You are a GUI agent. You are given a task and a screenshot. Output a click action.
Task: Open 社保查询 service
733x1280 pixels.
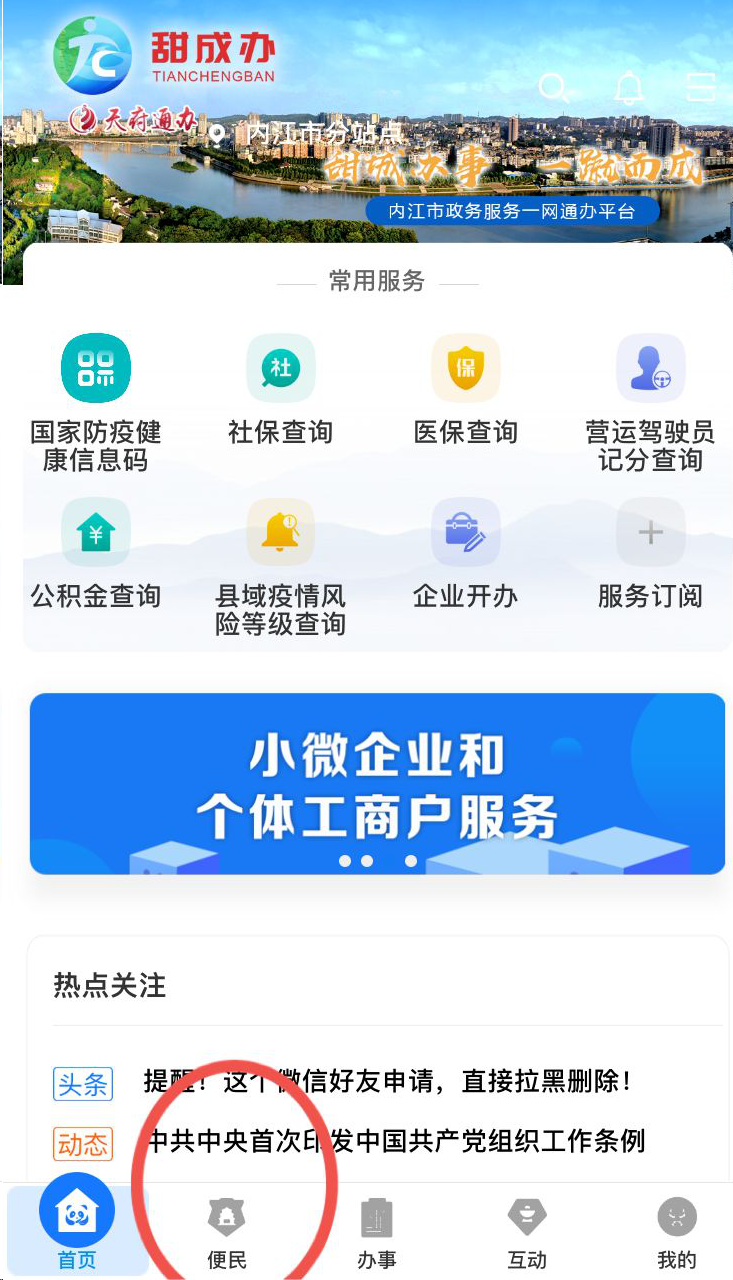(x=281, y=390)
